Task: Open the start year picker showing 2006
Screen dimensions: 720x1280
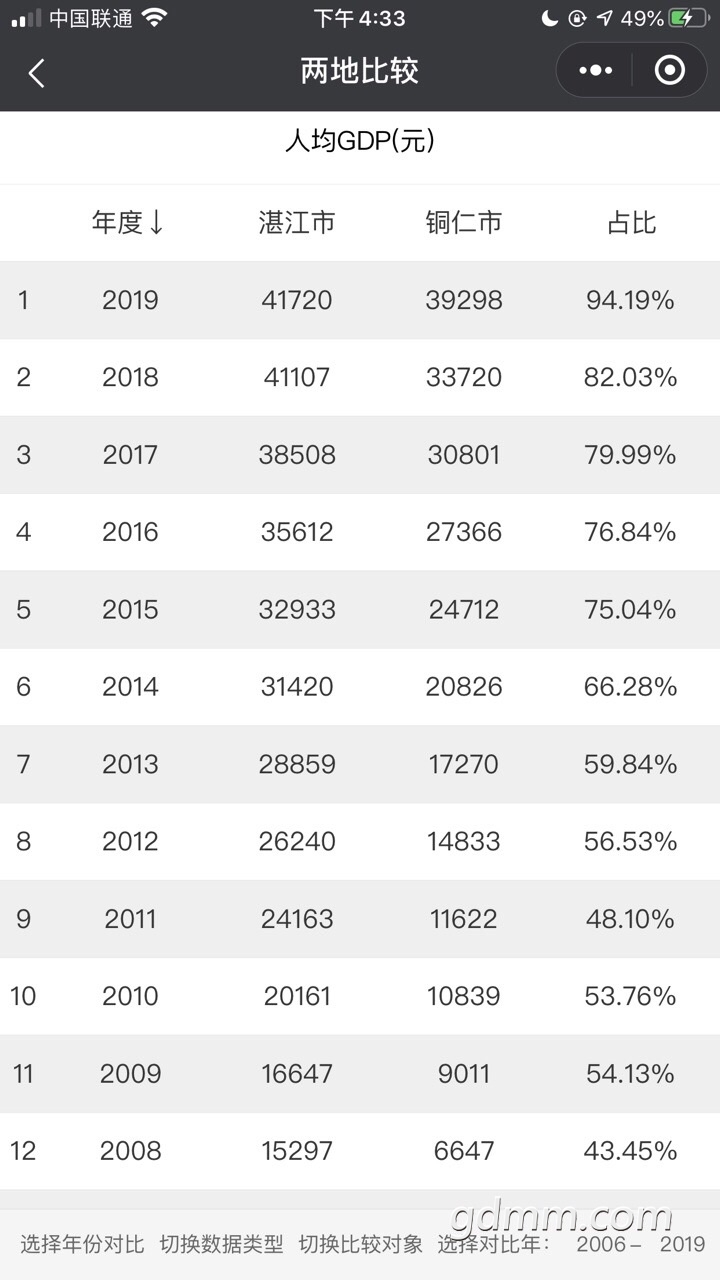Action: 607,1244
